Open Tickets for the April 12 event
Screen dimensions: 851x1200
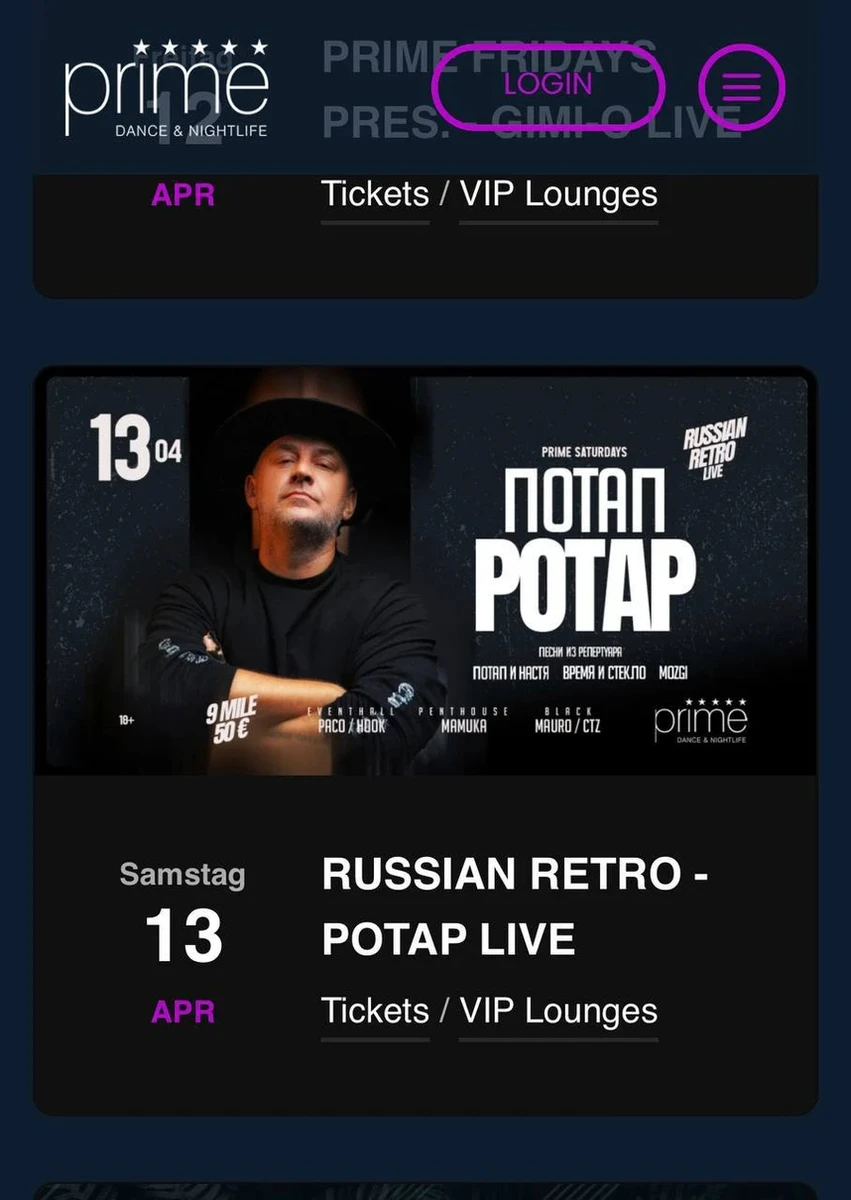pos(374,194)
